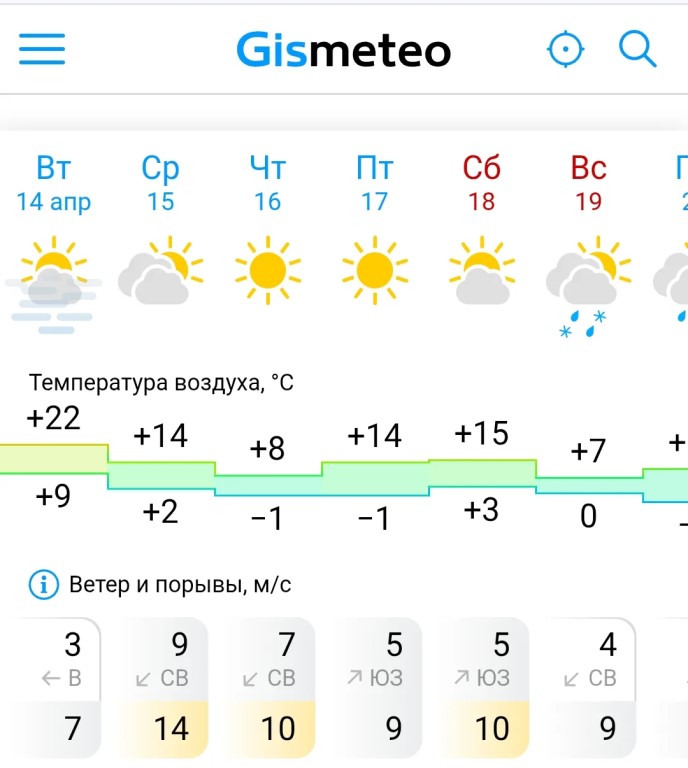
Task: Open the hamburger navigation menu
Action: (x=41, y=48)
